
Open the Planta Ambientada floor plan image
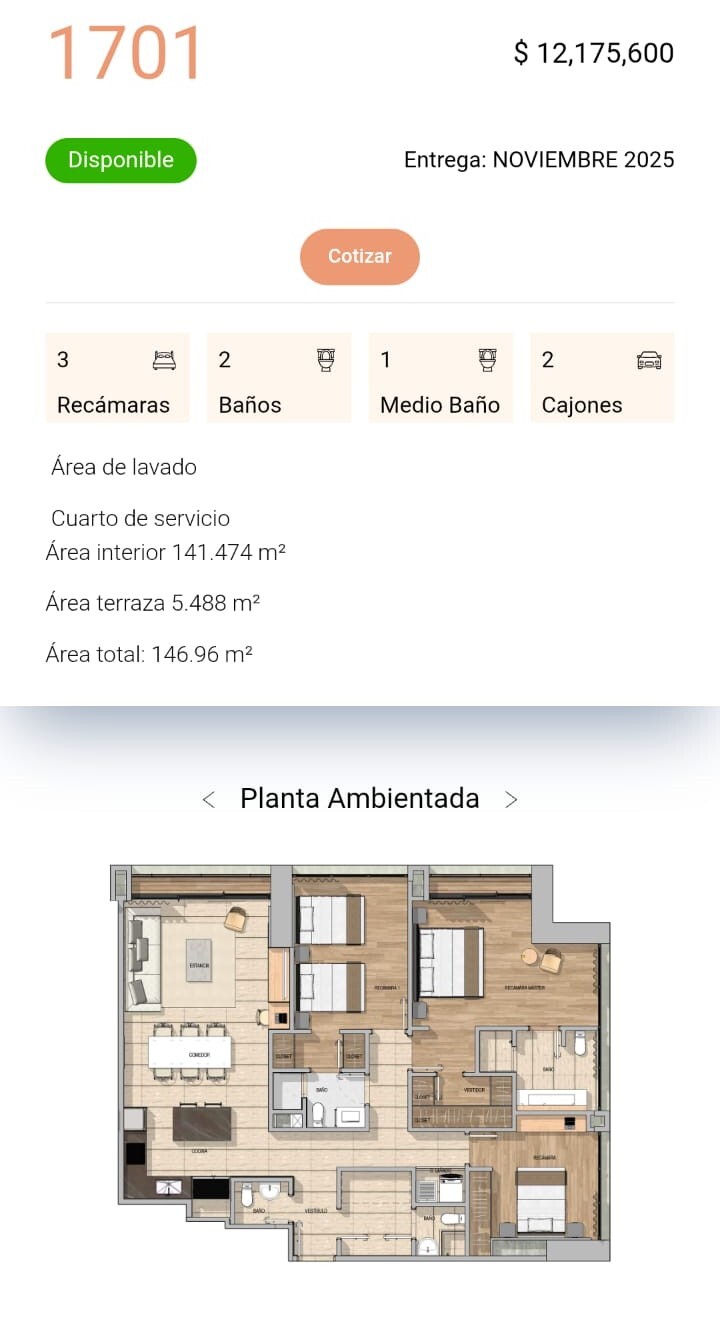coord(360,1062)
